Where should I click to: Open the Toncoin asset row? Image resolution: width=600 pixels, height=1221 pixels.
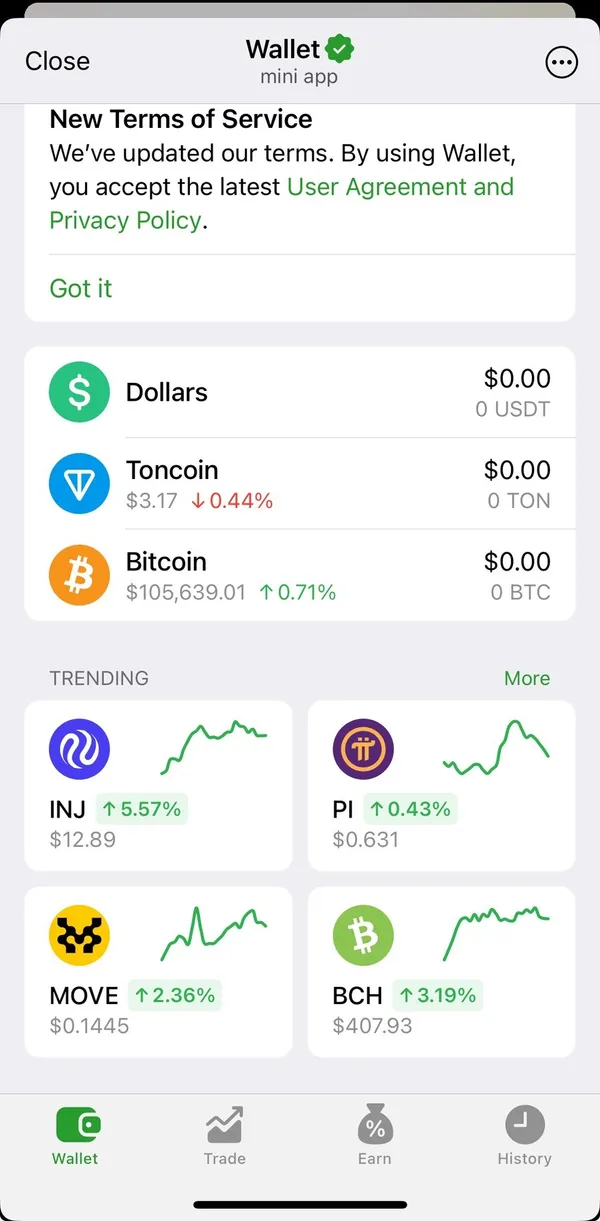300,484
